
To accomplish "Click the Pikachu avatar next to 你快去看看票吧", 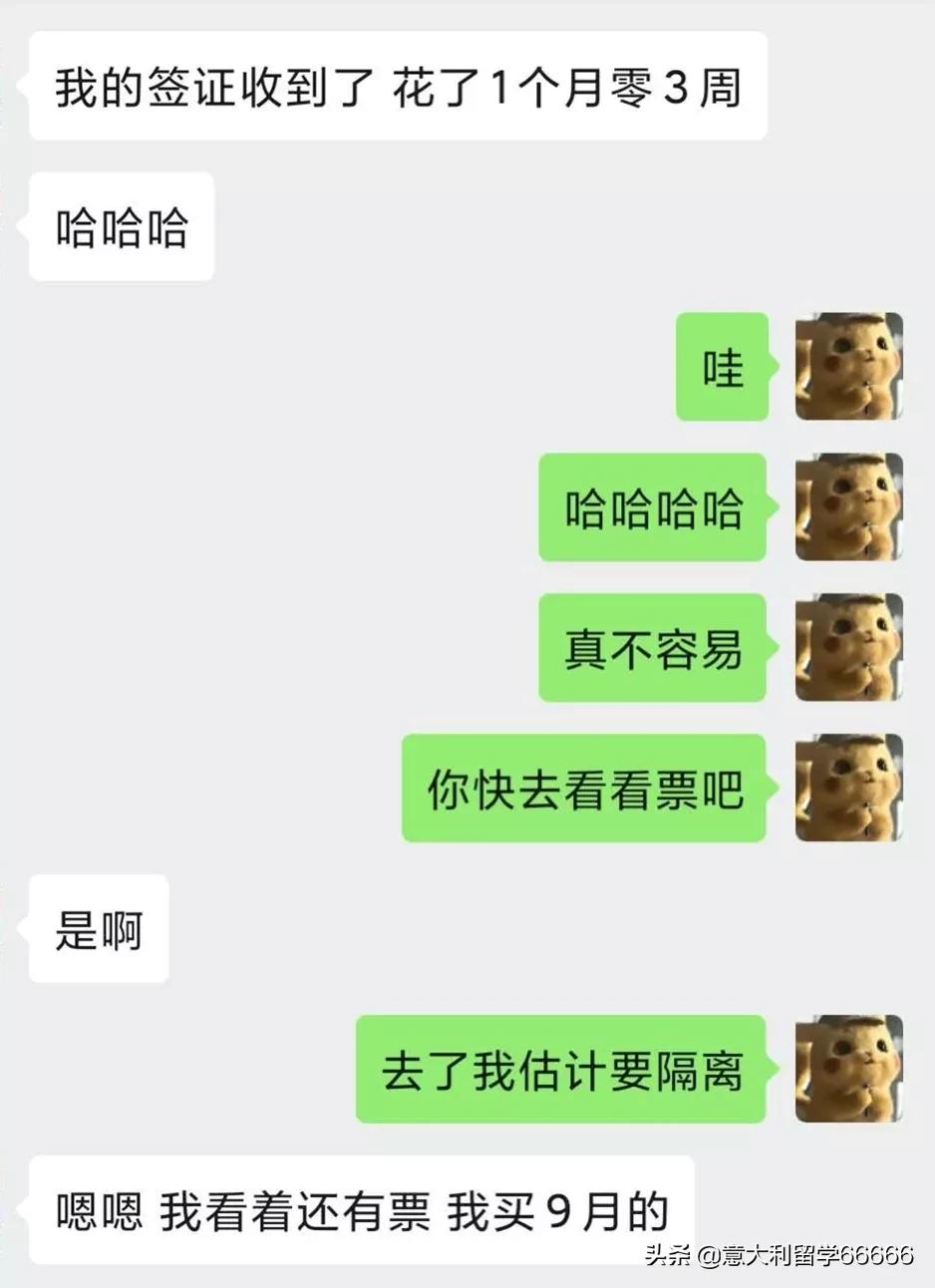I will point(848,790).
